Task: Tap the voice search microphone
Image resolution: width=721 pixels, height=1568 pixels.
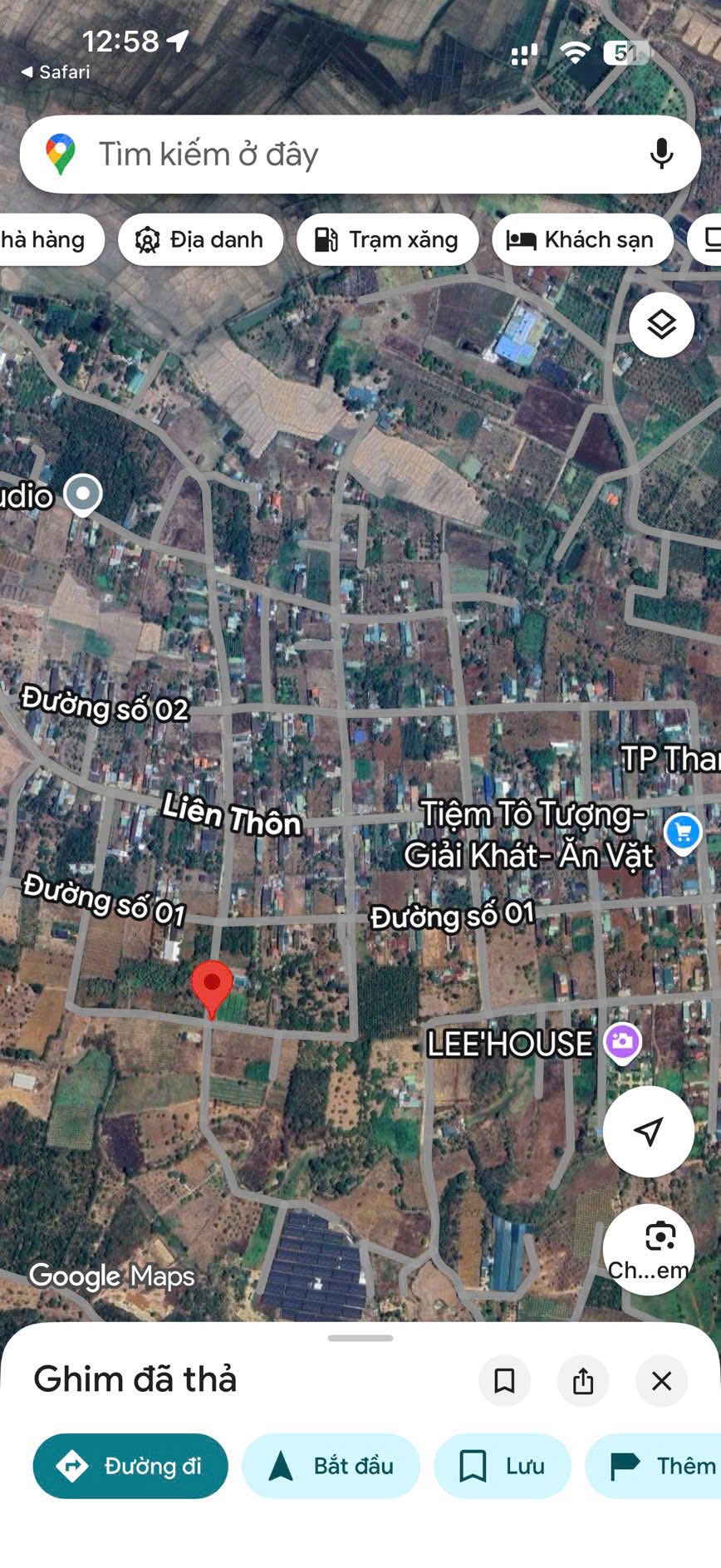Action: [662, 154]
